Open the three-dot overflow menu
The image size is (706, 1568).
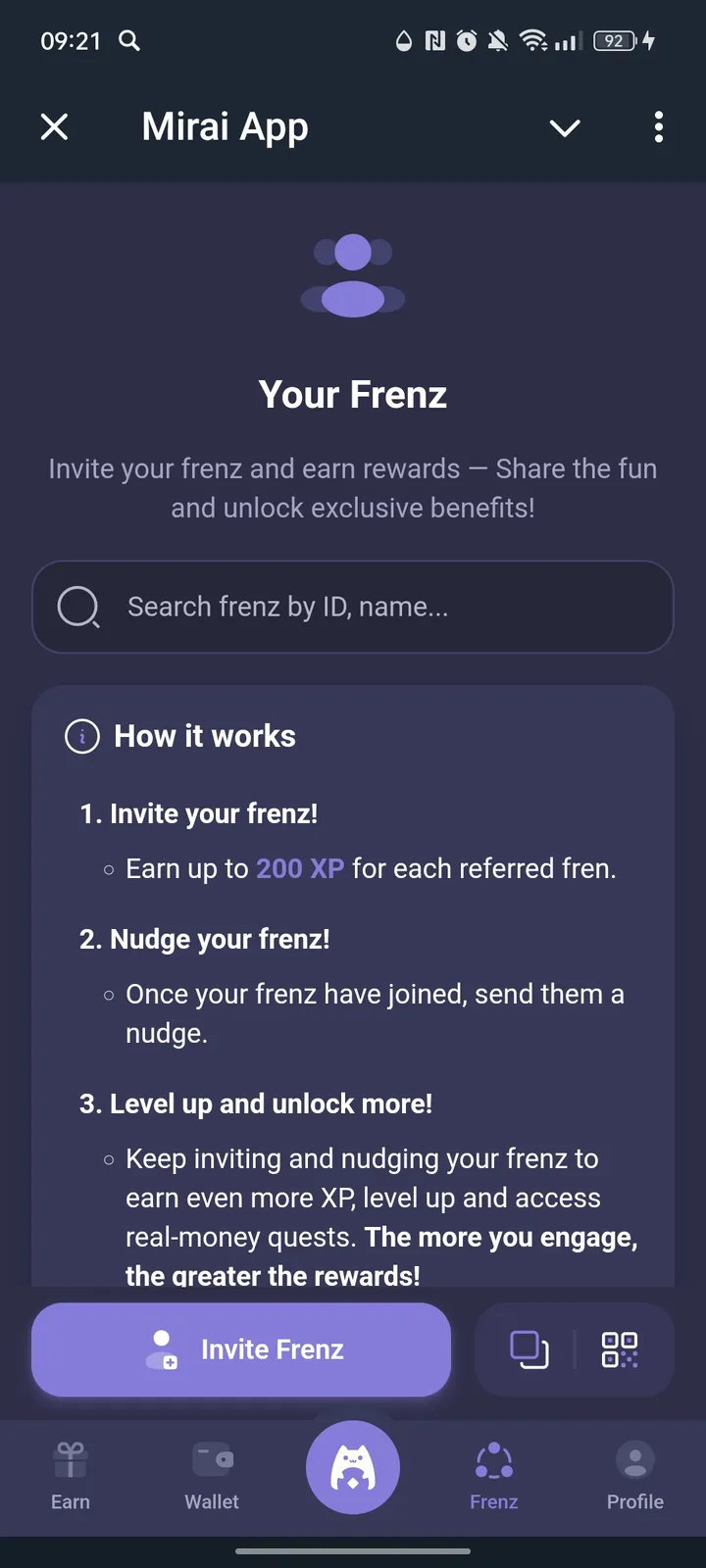tap(658, 127)
